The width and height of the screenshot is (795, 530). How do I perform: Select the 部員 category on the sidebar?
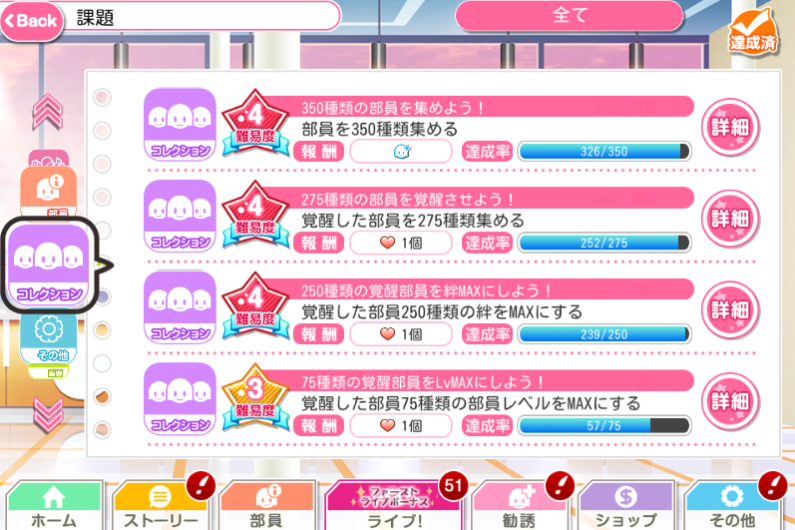[x=46, y=190]
